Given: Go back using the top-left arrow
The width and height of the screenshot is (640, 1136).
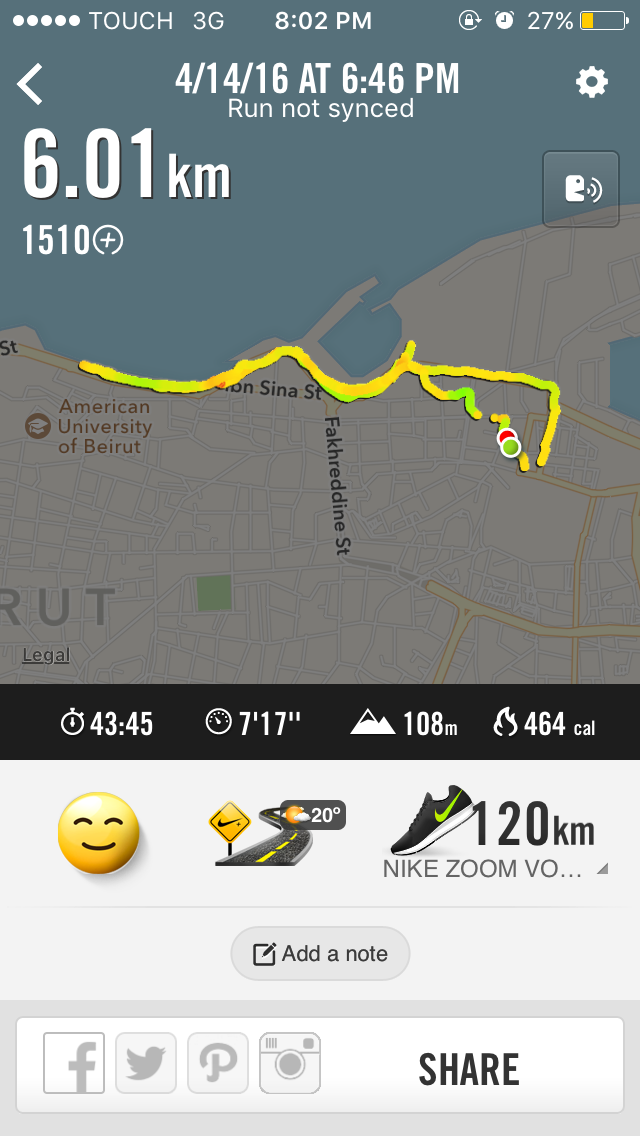Looking at the screenshot, I should point(31,84).
